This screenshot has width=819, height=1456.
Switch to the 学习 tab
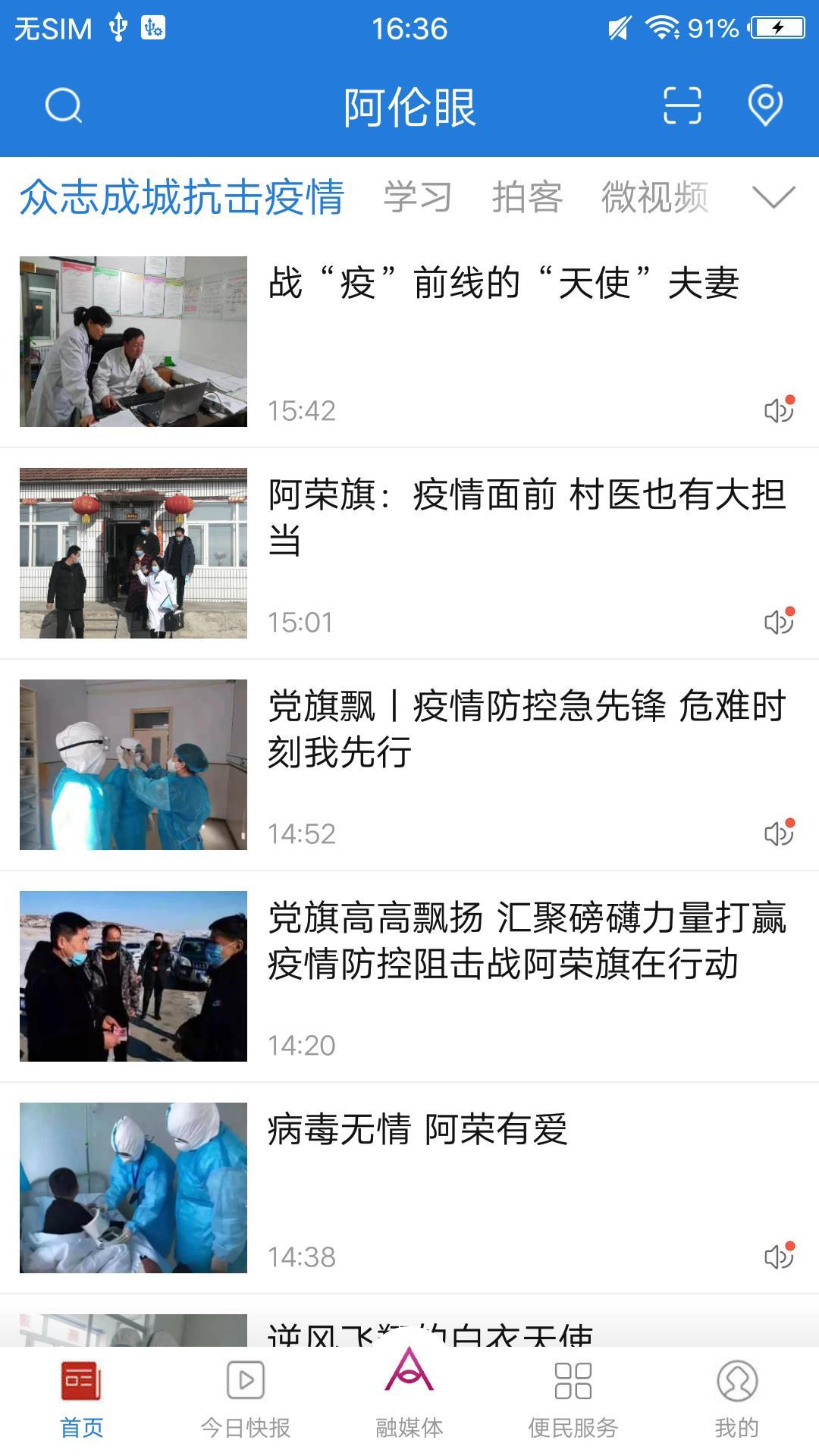point(417,197)
